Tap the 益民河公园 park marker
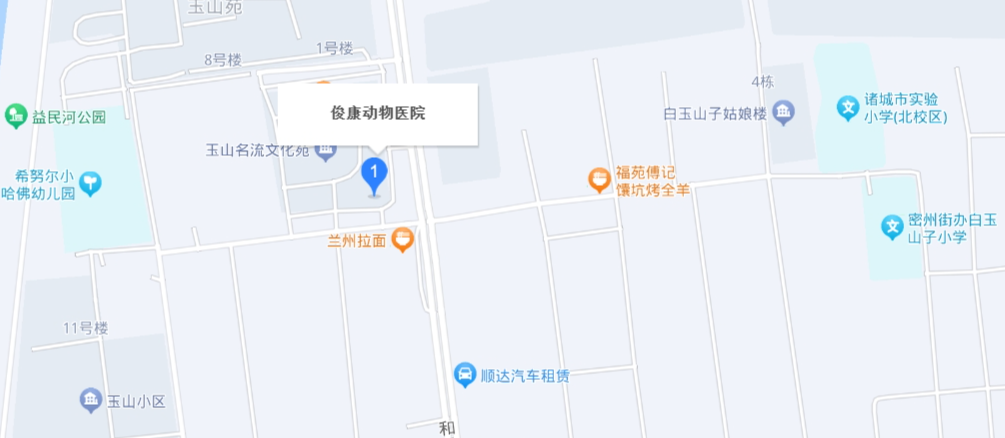Screen dimensions: 1005x438 [x=16, y=117]
